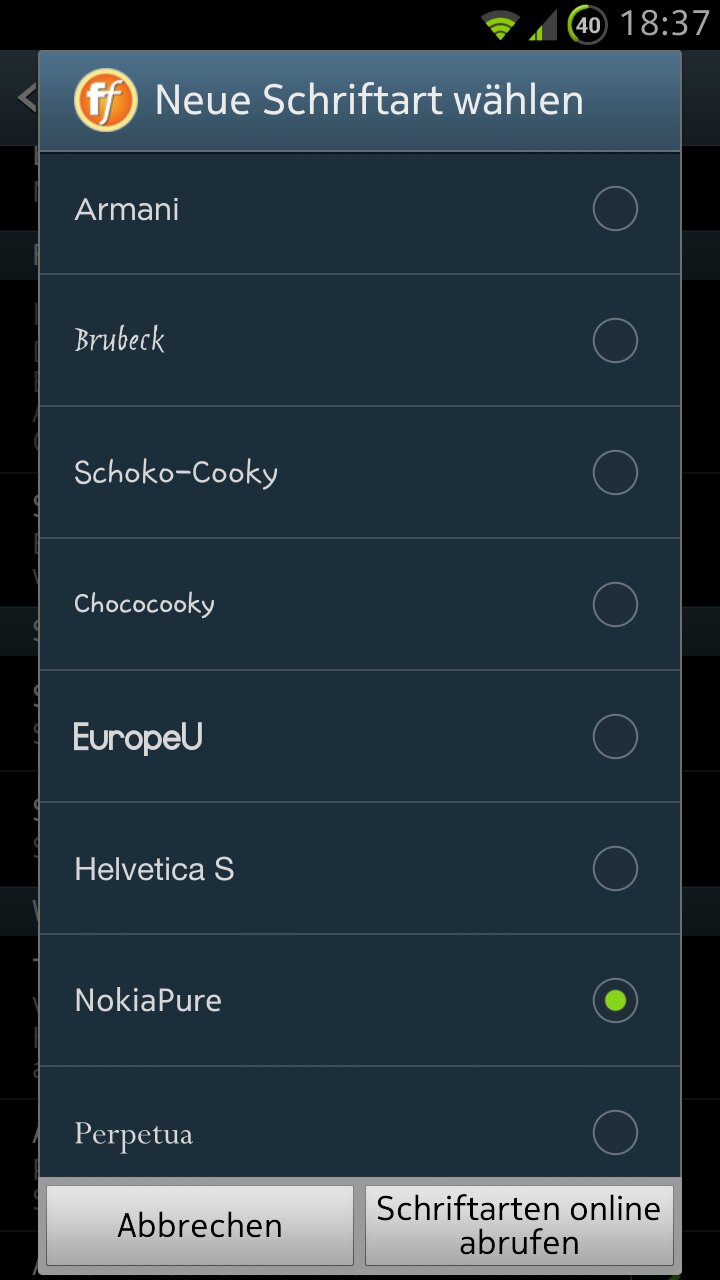Pick the Schoko-Cooky font
720x1280 pixels.
click(360, 472)
